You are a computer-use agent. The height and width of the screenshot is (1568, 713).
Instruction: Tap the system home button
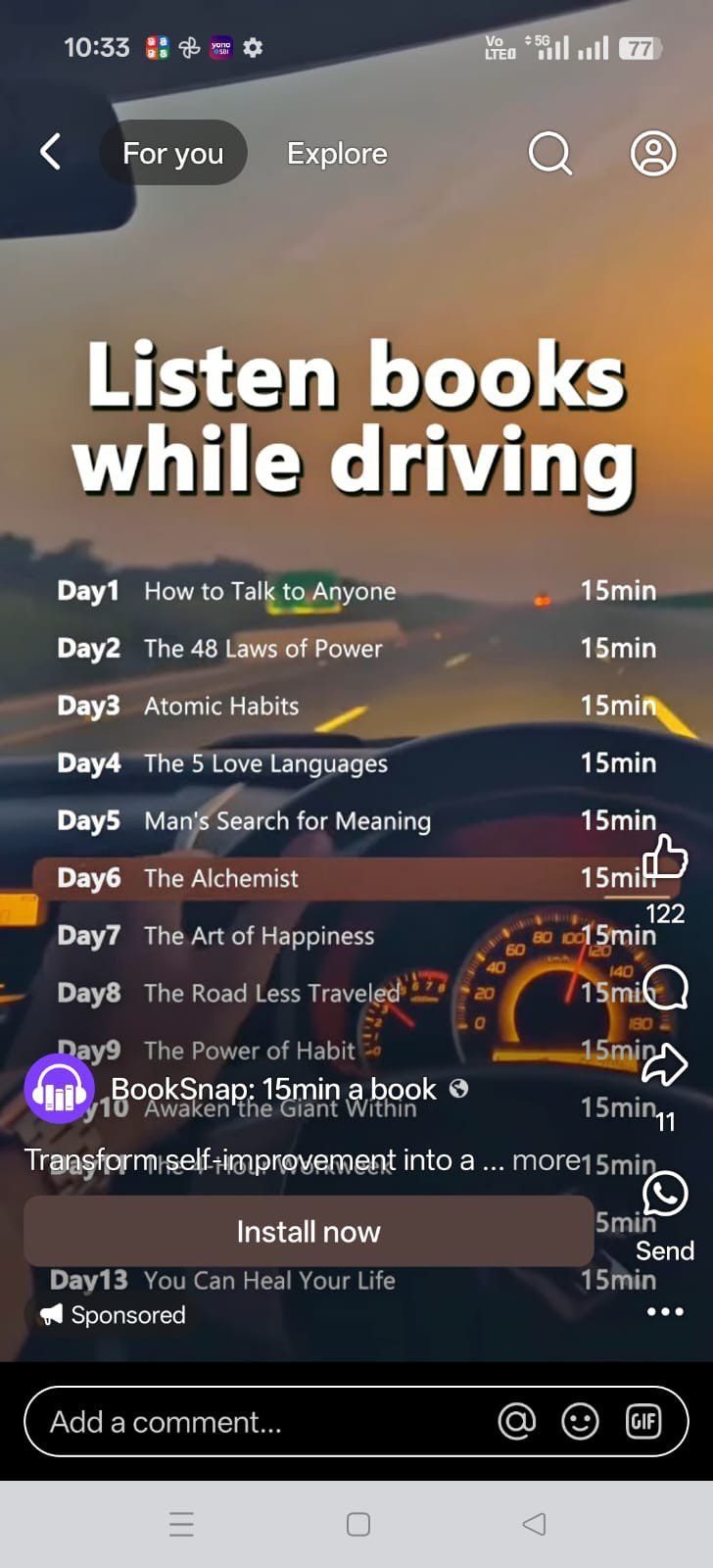[x=358, y=1525]
